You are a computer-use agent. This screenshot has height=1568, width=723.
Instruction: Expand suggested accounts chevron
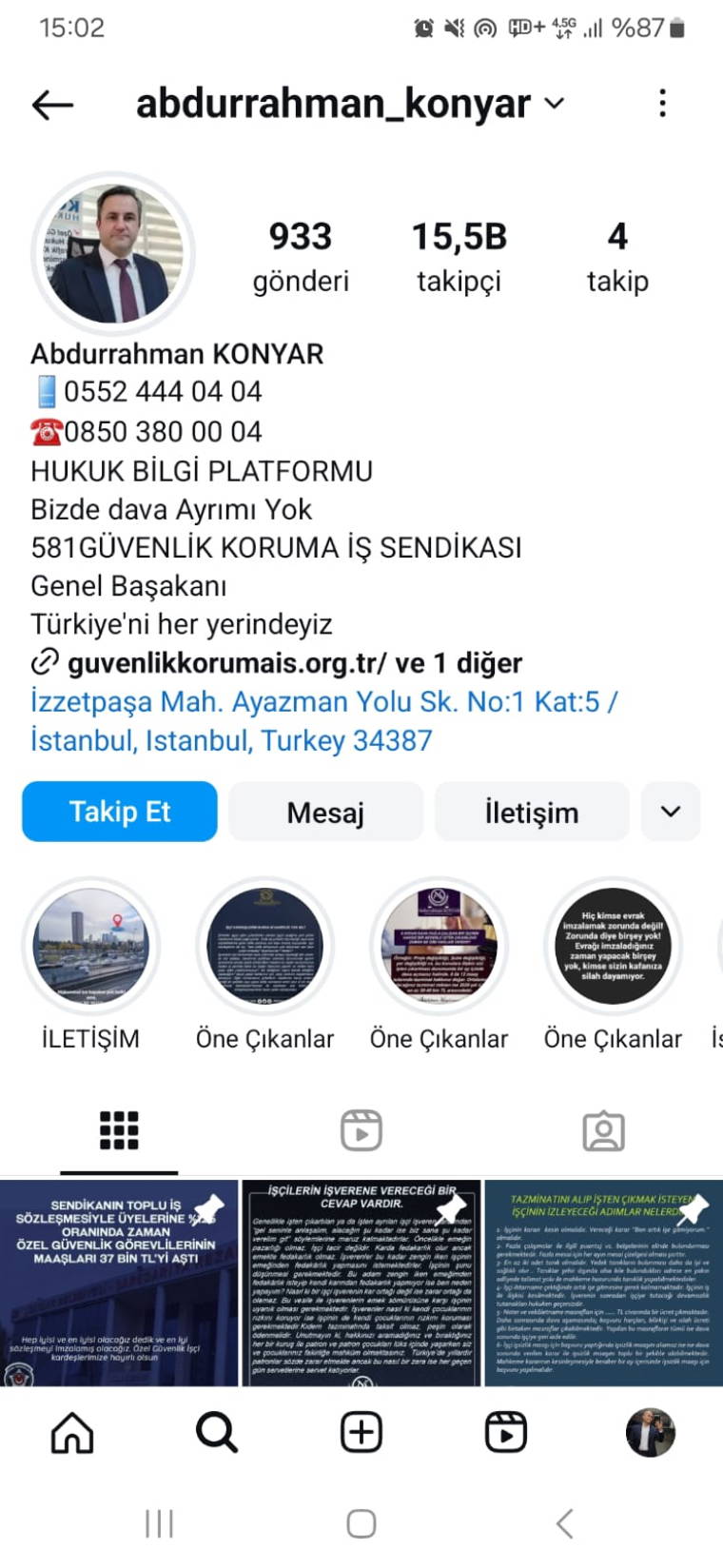[671, 812]
